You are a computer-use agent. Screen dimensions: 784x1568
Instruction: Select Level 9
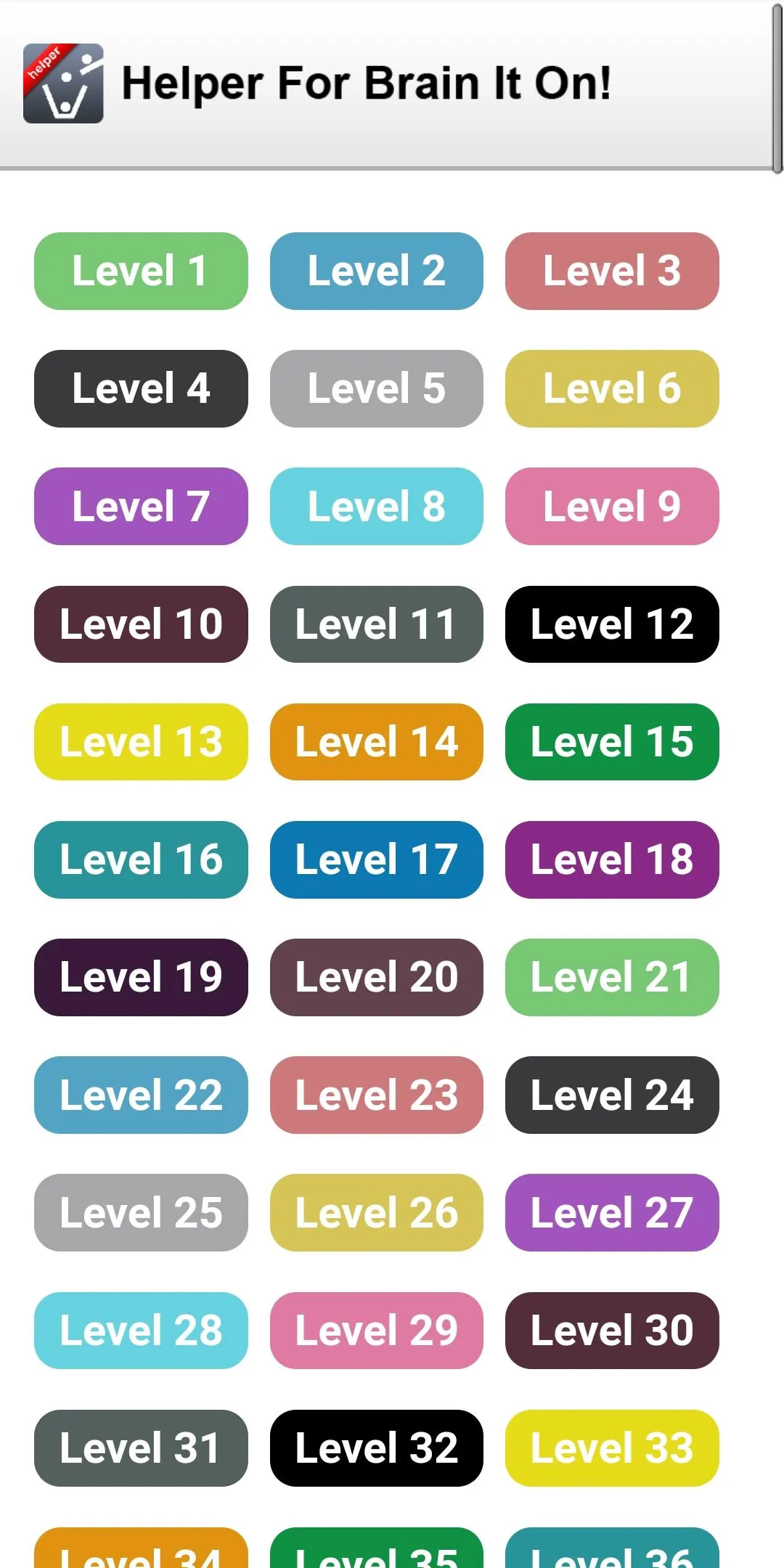[612, 506]
